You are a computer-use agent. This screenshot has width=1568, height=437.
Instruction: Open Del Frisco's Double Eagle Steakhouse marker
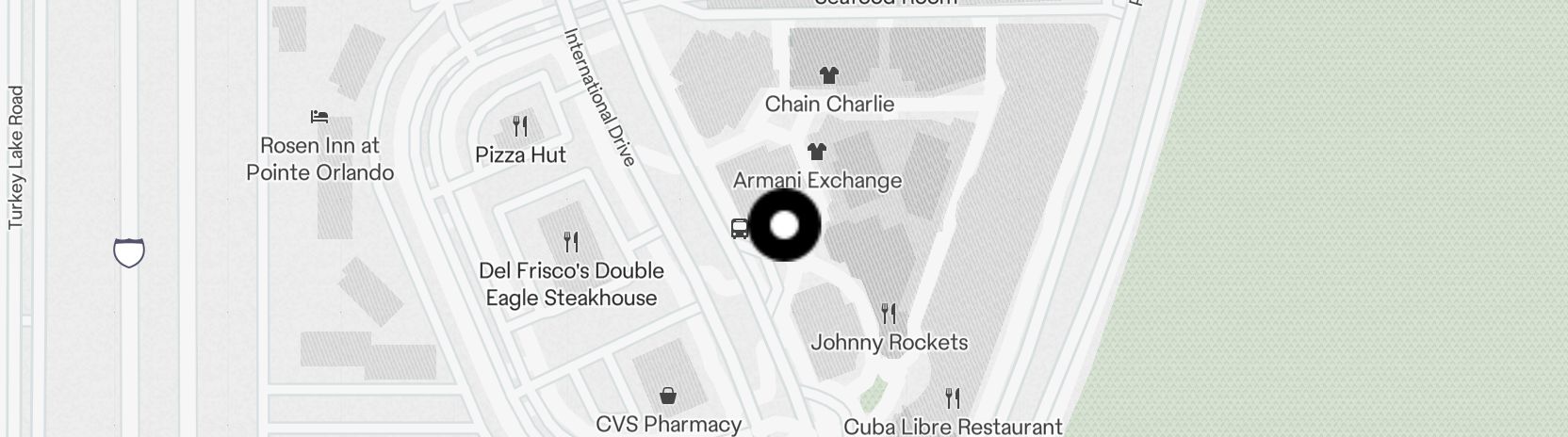(x=571, y=243)
